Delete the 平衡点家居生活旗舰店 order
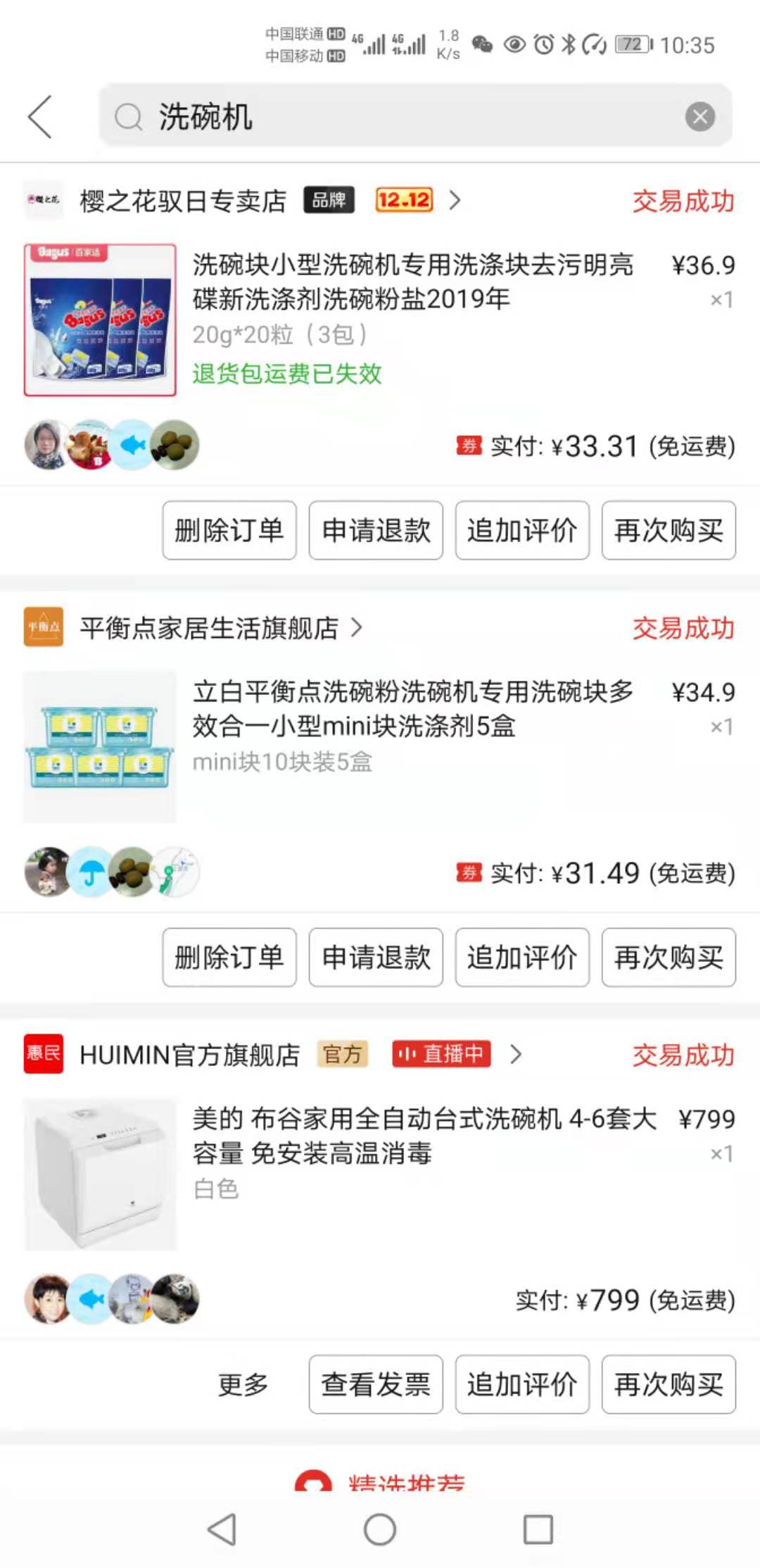This screenshot has height=1568, width=760. (x=229, y=958)
